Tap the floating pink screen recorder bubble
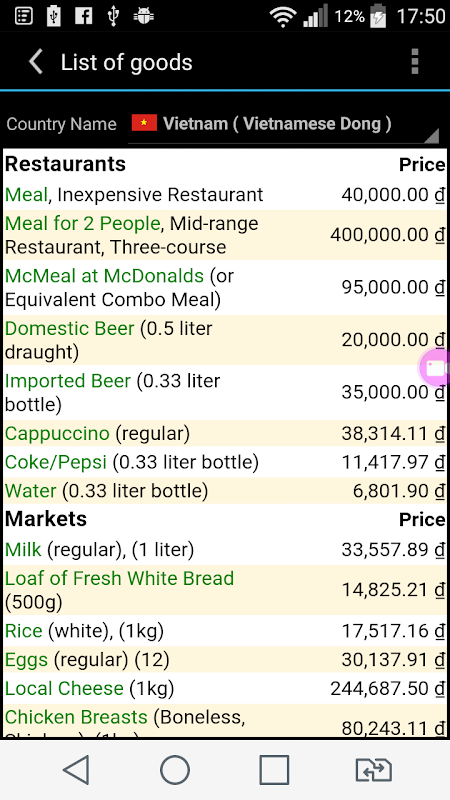450x800 pixels. [x=435, y=367]
